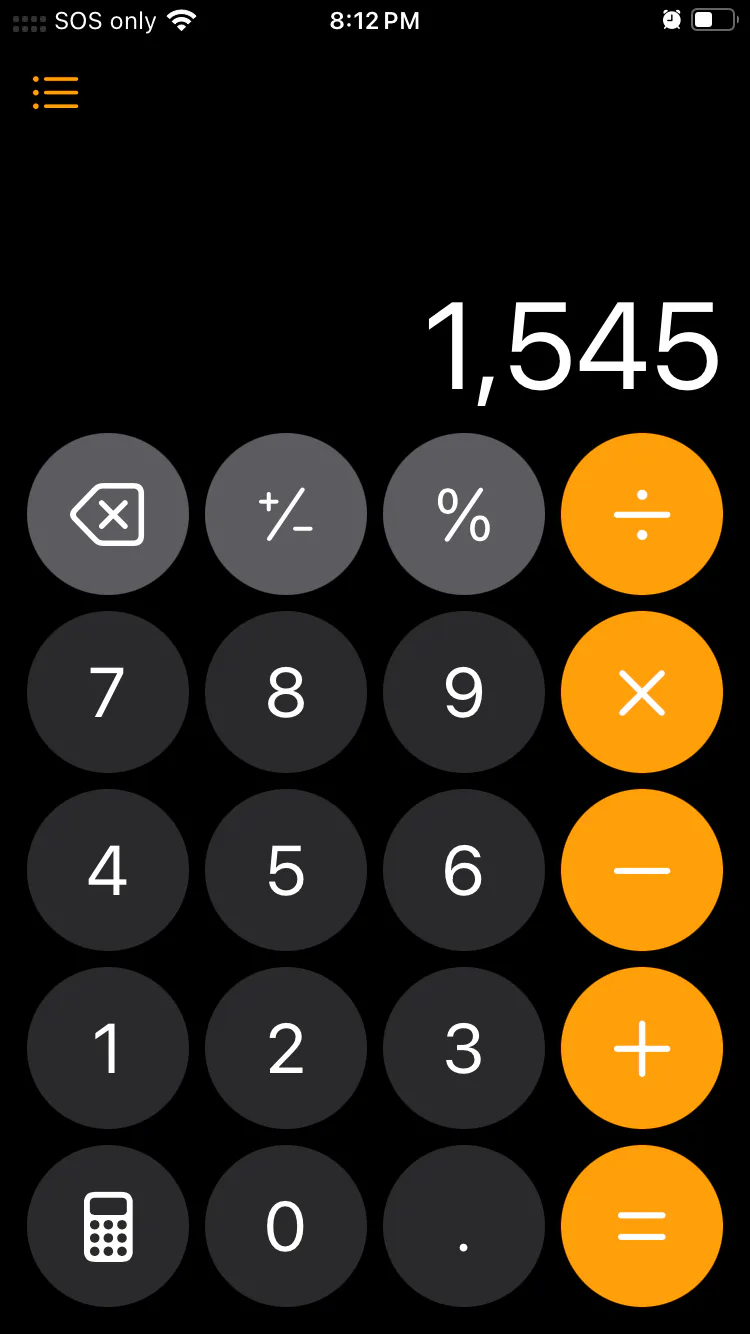Enter the digit 6
Screen dimensions: 750x1334
[464, 870]
